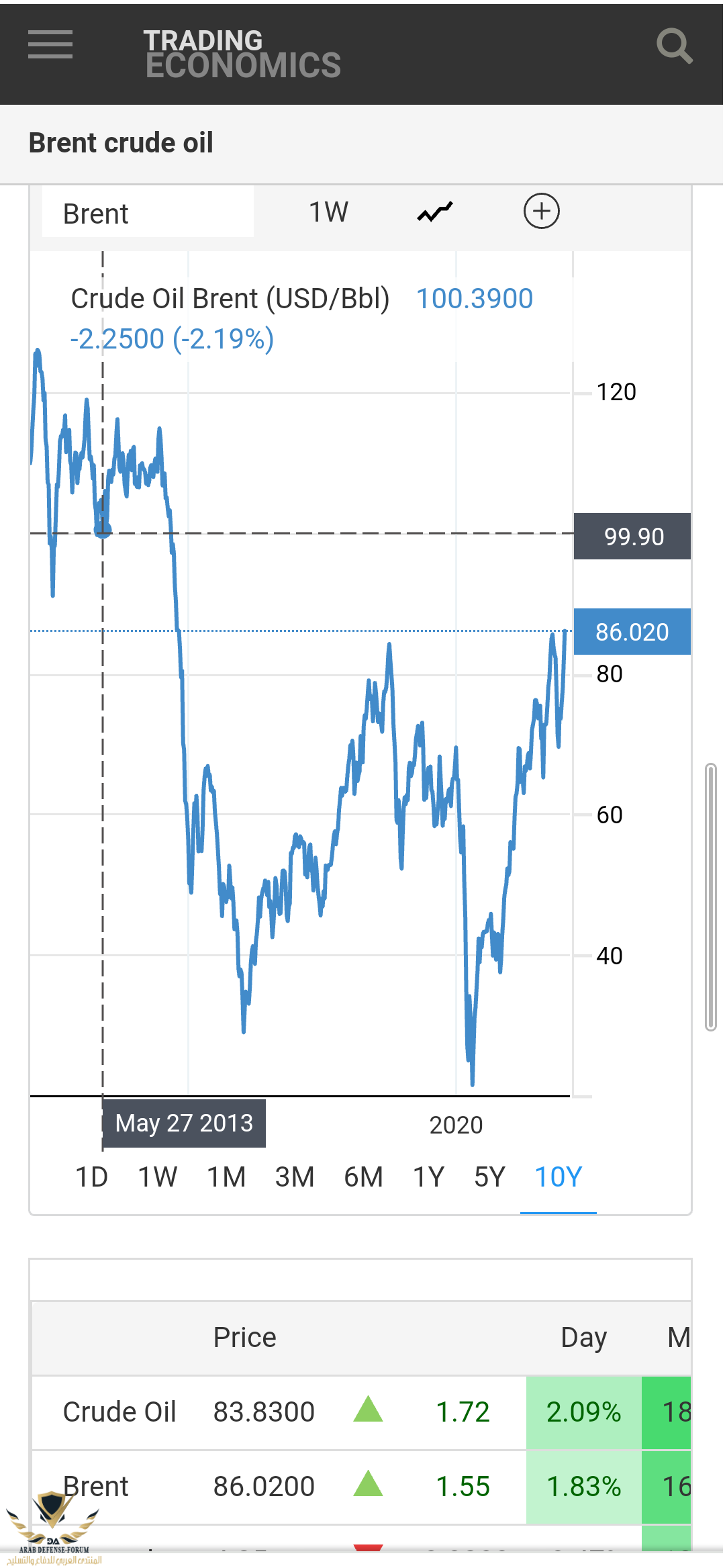The height and width of the screenshot is (1568, 725).
Task: Switch chart to 3M range
Action: 295,1177
